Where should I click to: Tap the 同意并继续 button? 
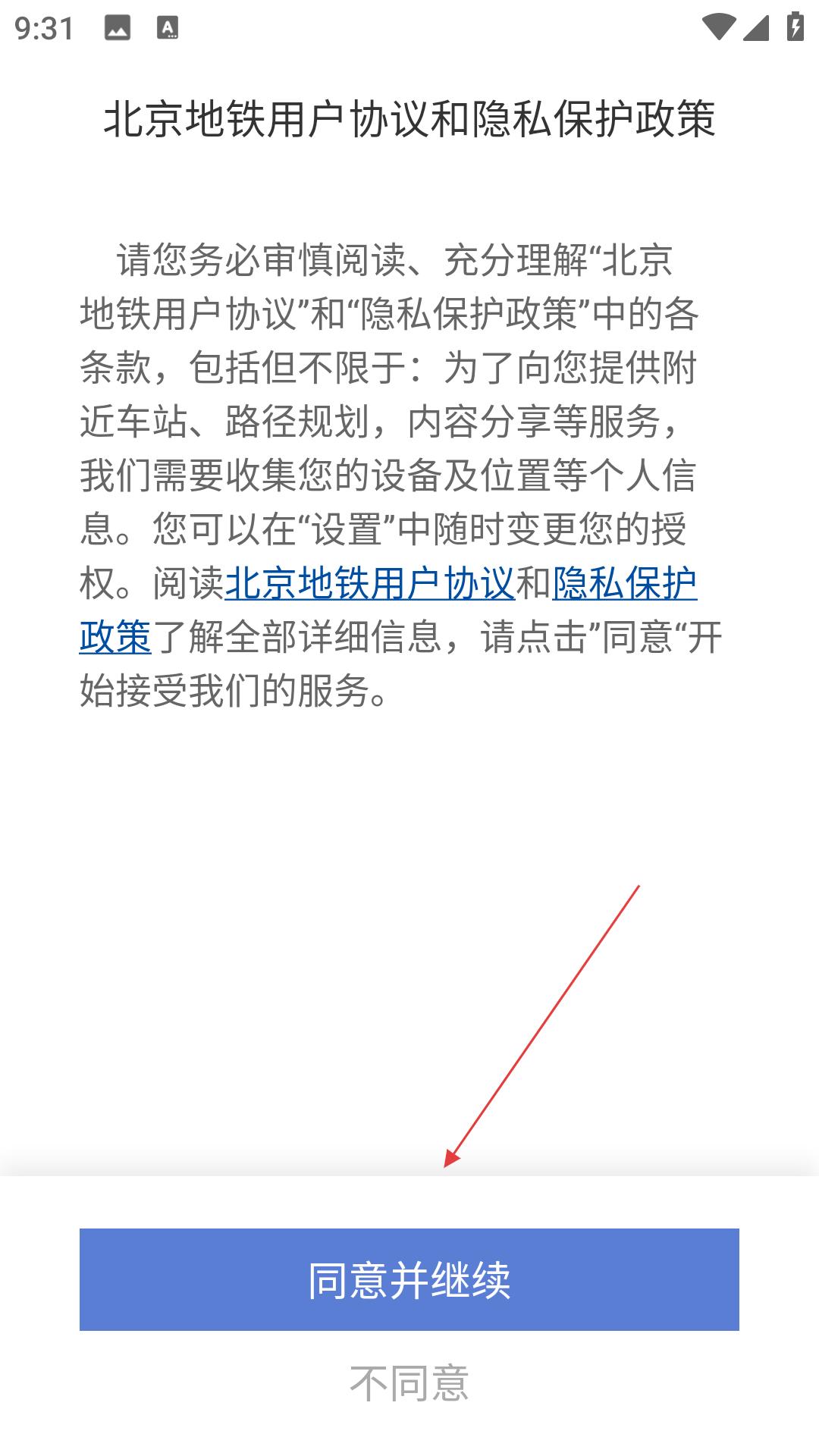coord(409,1279)
